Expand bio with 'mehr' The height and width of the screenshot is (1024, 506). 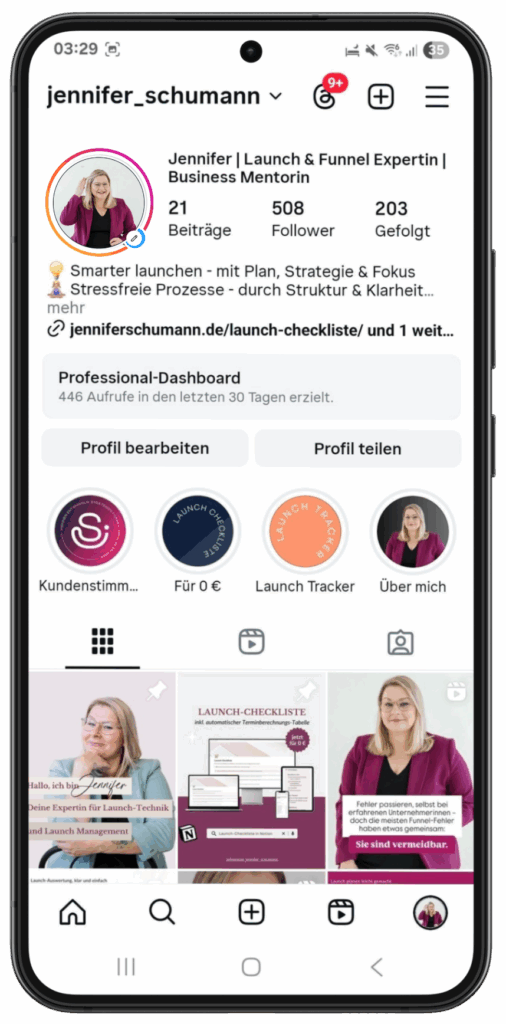(x=66, y=308)
